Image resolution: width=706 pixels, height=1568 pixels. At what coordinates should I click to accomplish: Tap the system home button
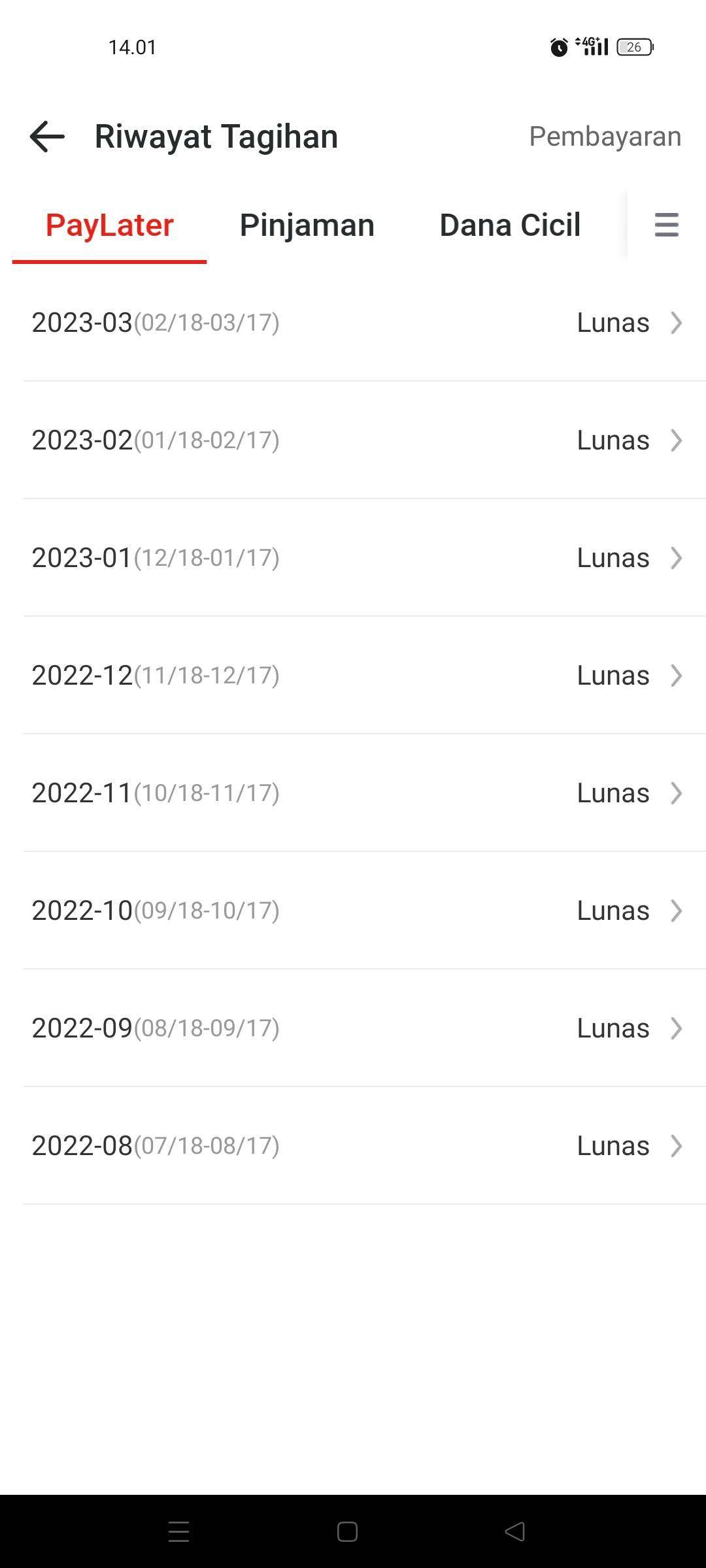click(x=347, y=1531)
